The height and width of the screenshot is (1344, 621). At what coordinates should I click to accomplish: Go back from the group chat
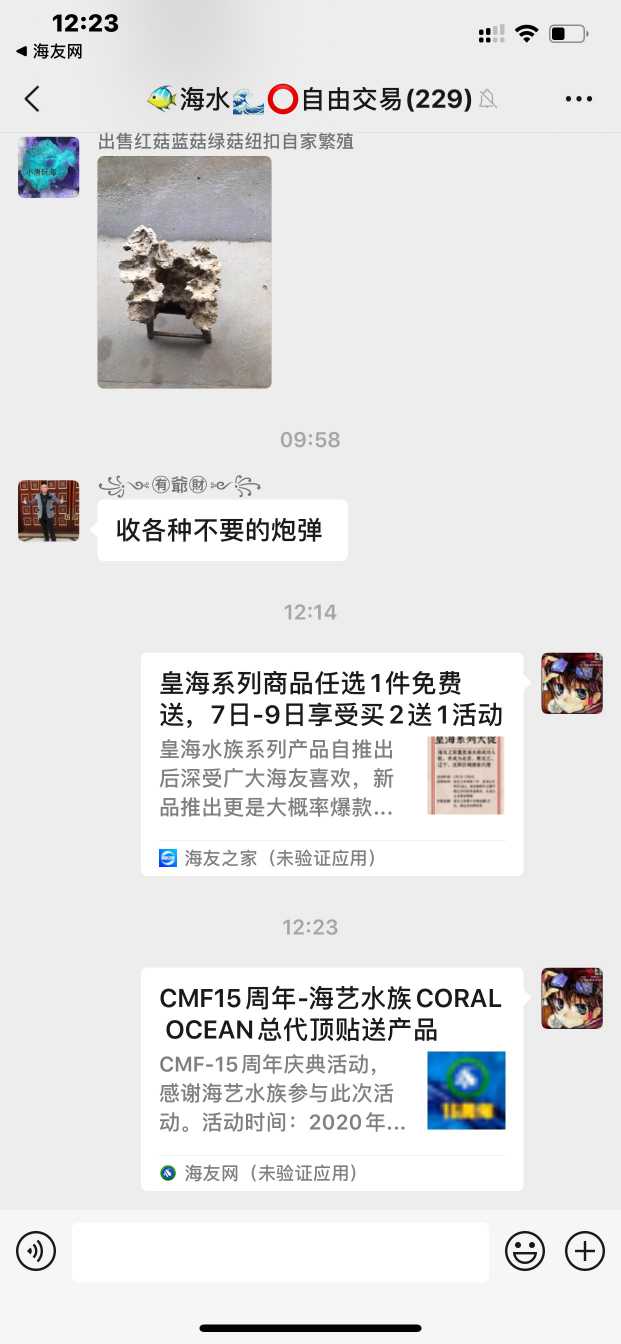[x=32, y=98]
